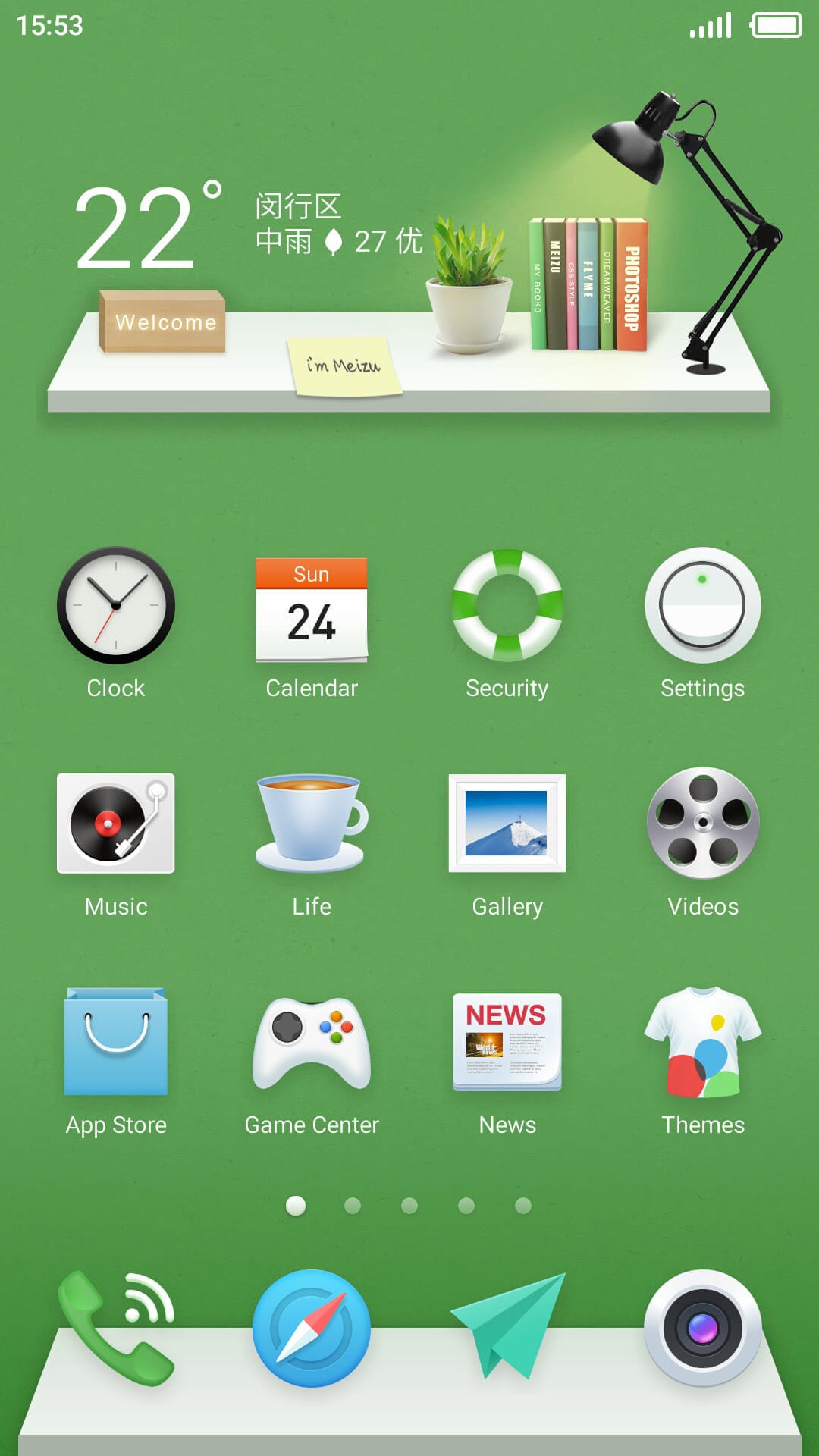The width and height of the screenshot is (819, 1456).
Task: Launch the Videos app
Action: pyautogui.click(x=703, y=824)
